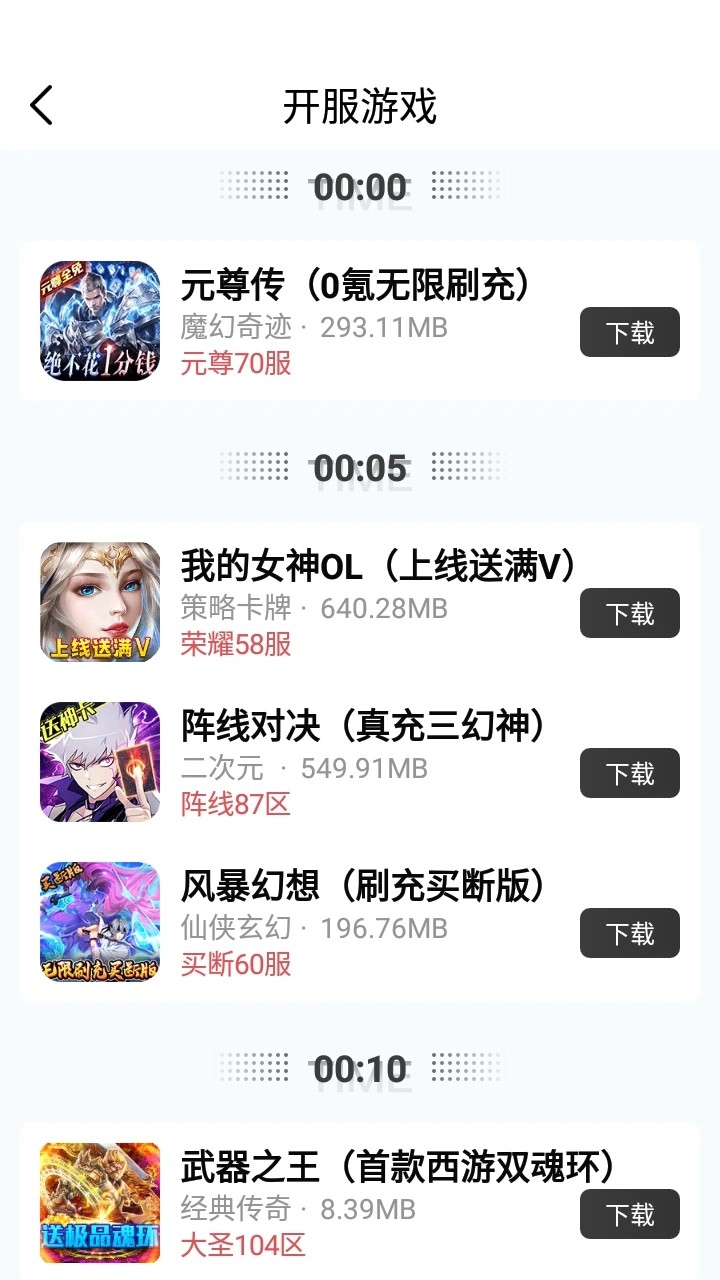Open 我的女神OL game details
Image resolution: width=720 pixels, height=1280 pixels.
tap(378, 567)
